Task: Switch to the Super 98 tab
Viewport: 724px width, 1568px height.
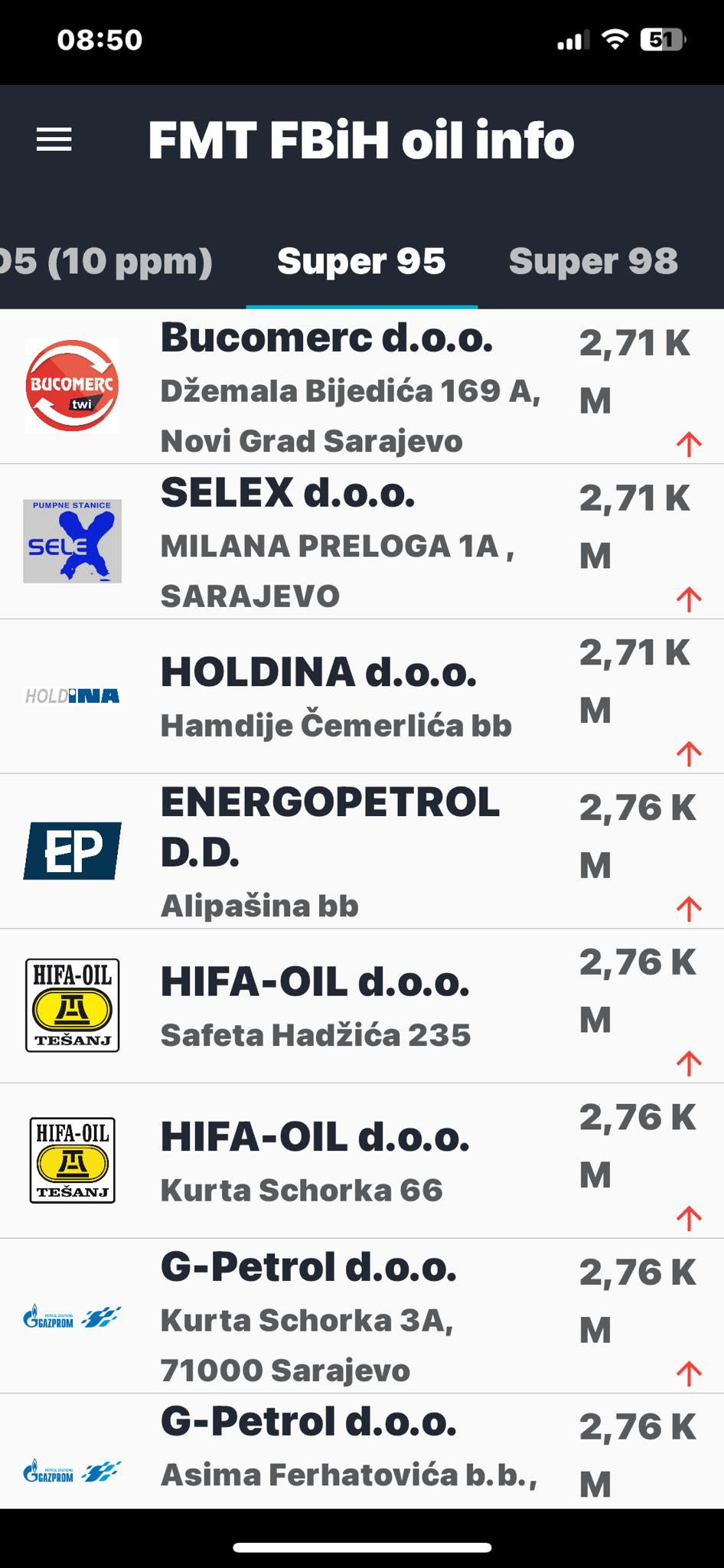Action: (593, 261)
